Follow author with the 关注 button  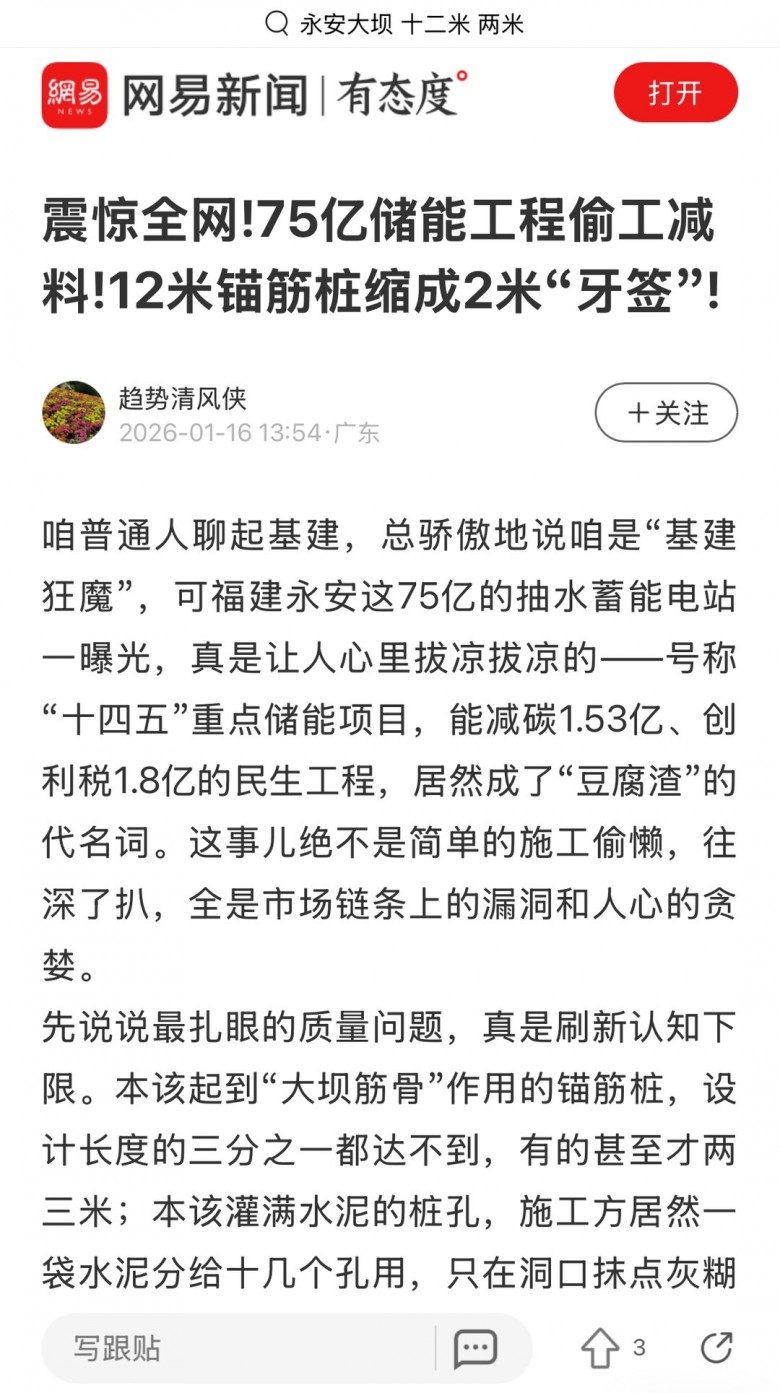[x=666, y=412]
